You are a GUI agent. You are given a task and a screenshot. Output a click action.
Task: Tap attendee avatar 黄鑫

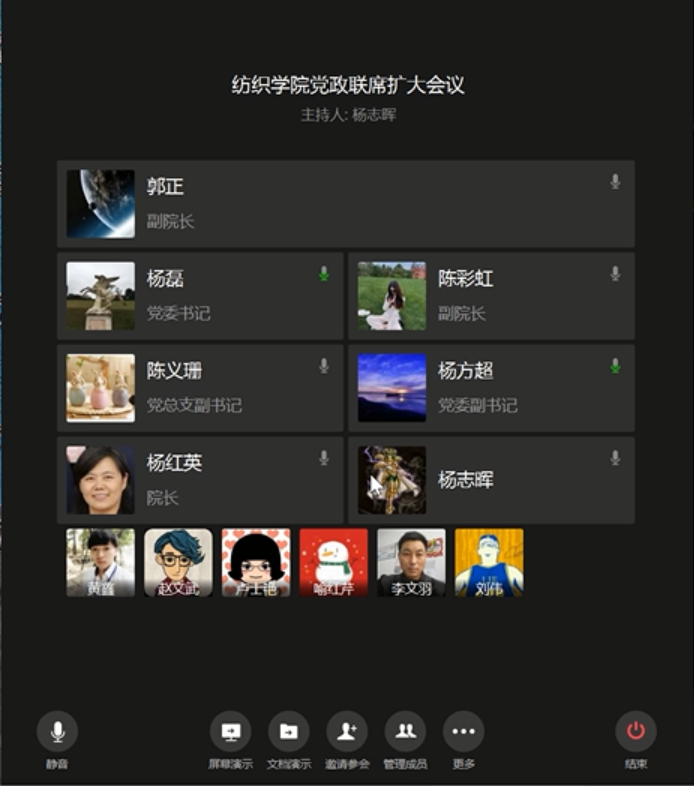click(100, 562)
